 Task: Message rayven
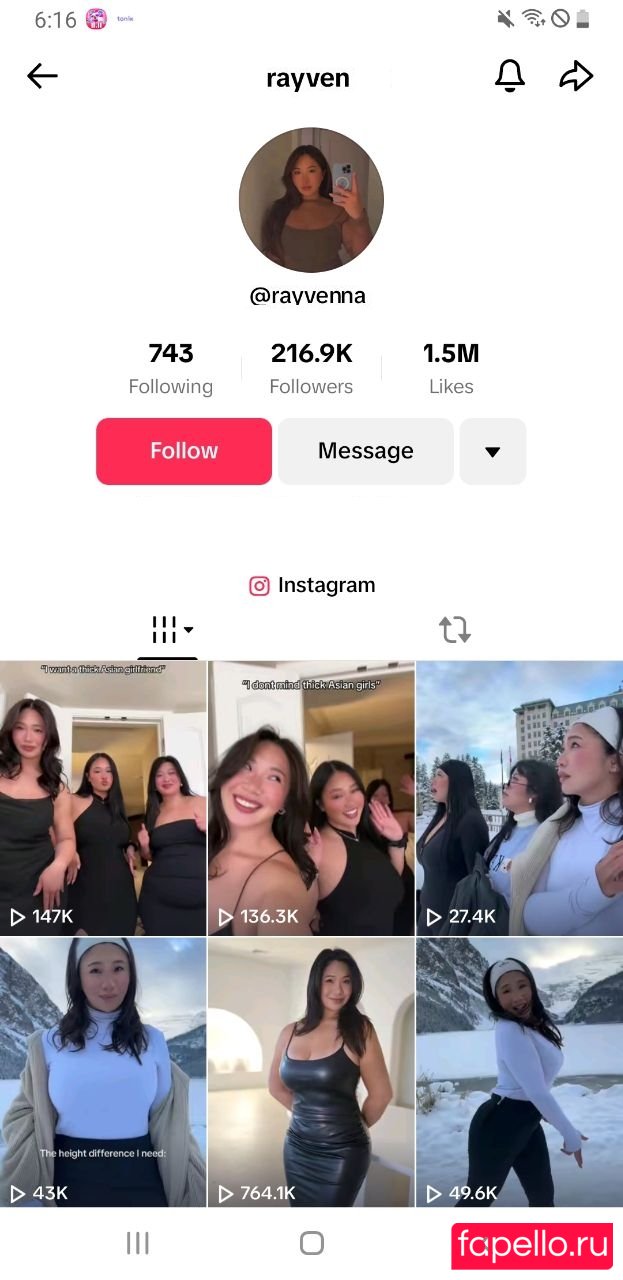(365, 451)
